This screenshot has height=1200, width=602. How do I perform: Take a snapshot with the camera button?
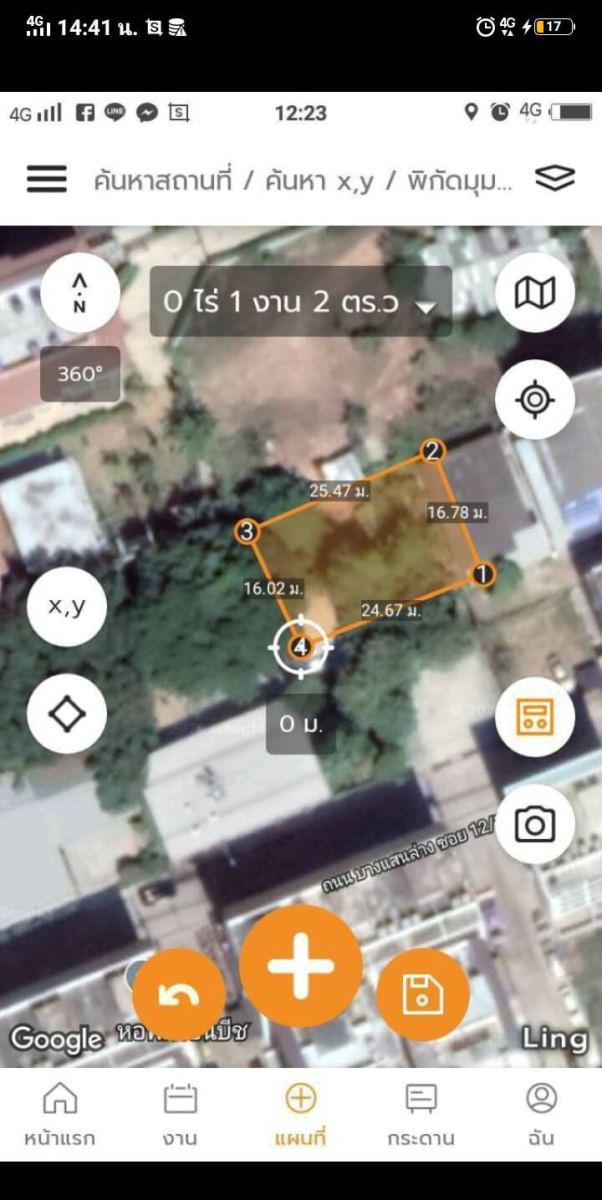click(x=535, y=824)
